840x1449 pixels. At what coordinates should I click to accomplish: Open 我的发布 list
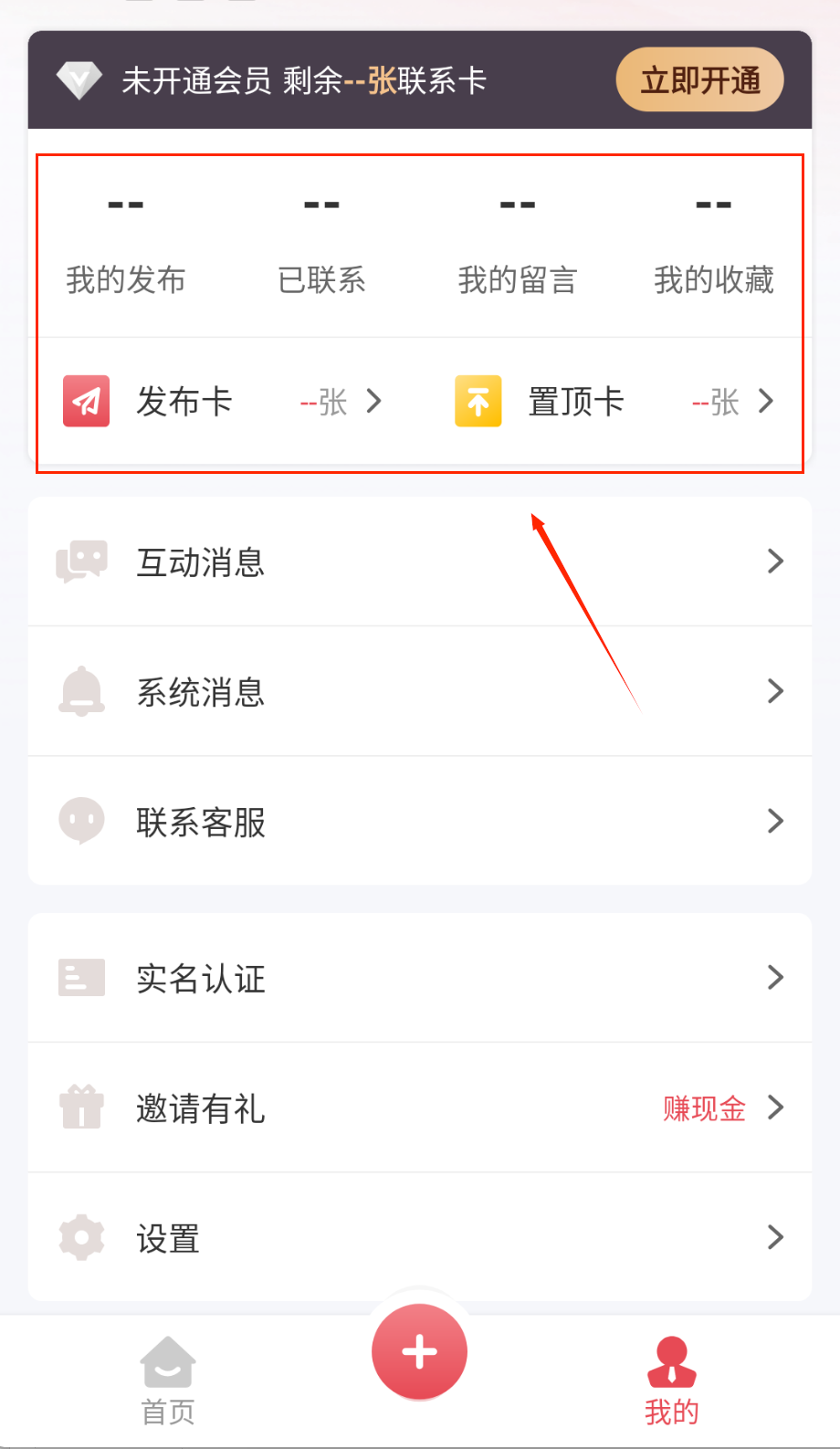point(126,244)
